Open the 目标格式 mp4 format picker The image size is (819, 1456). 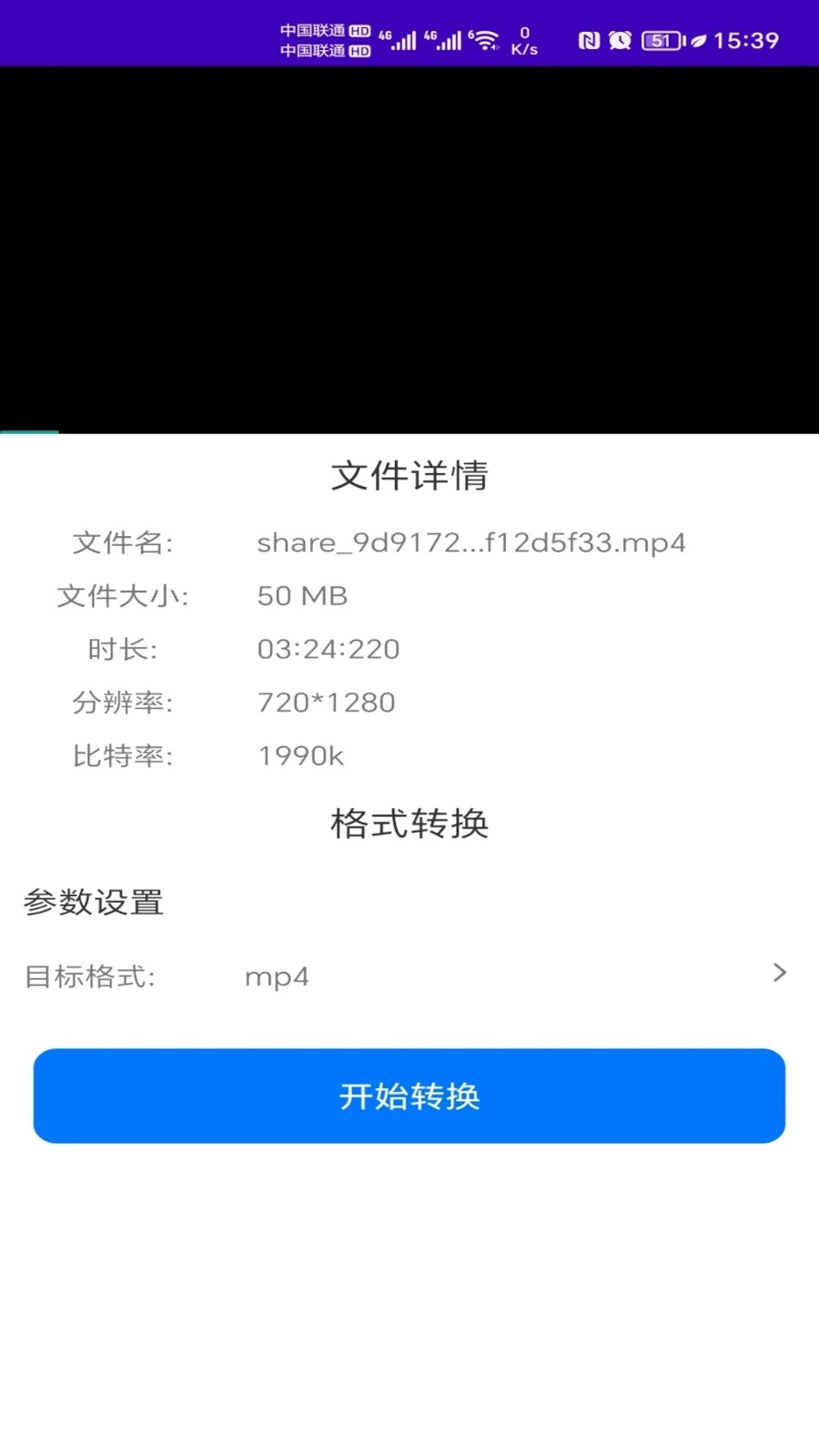(409, 976)
